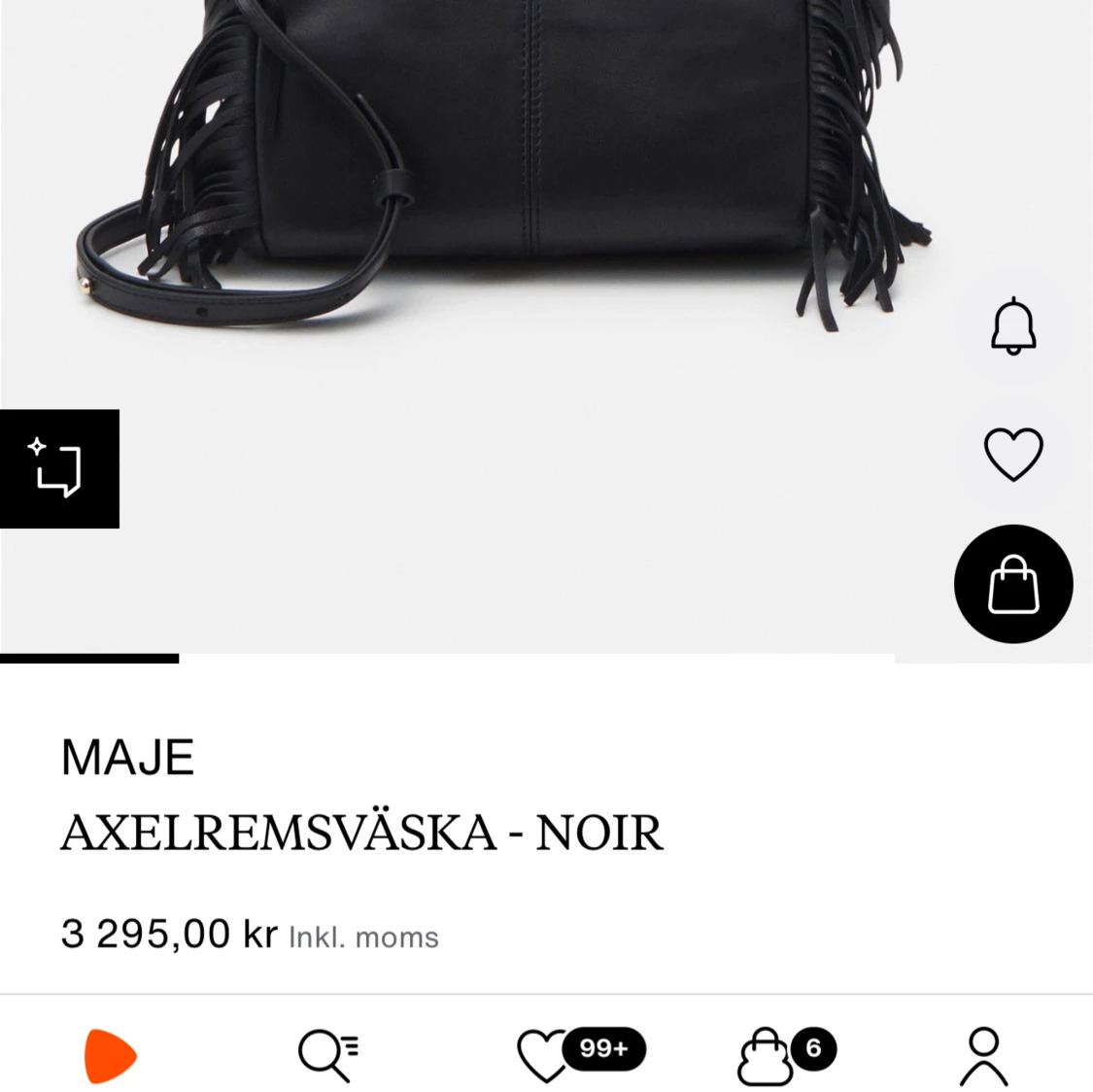This screenshot has height=1092, width=1093.
Task: Open the AI assistant chat icon
Action: click(59, 469)
